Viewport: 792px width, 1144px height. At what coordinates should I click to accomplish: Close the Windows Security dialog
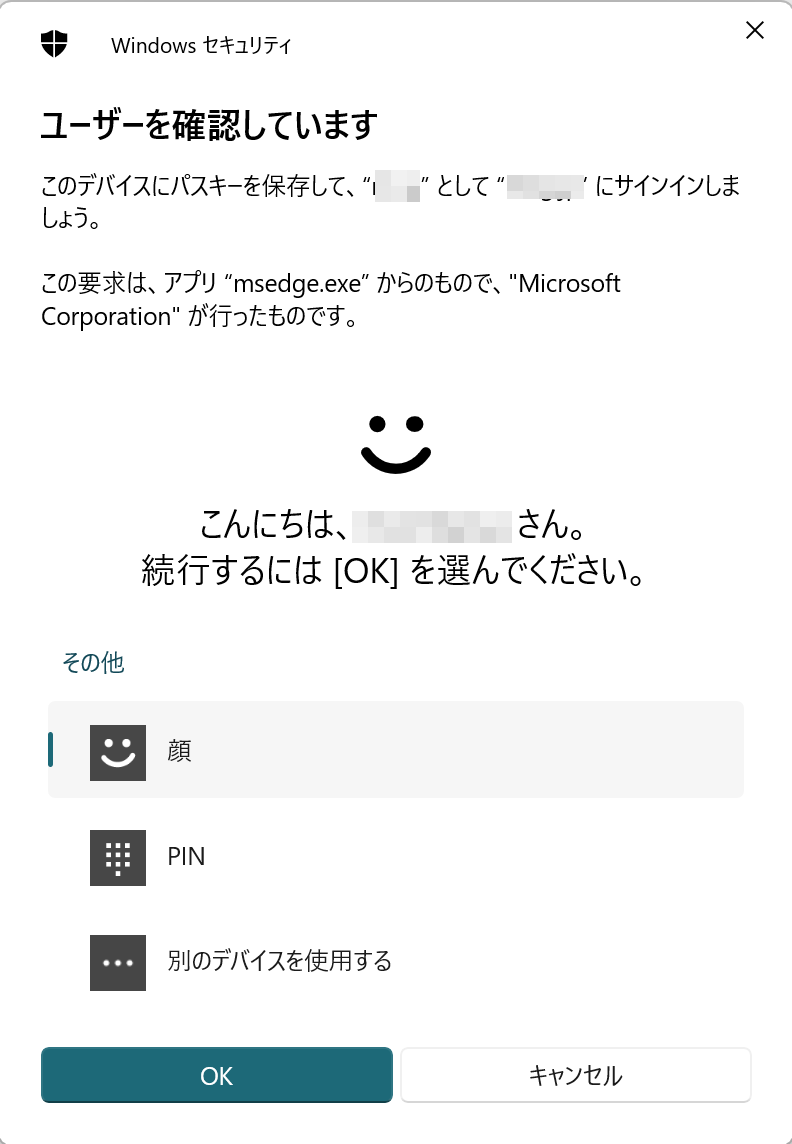pyautogui.click(x=755, y=31)
